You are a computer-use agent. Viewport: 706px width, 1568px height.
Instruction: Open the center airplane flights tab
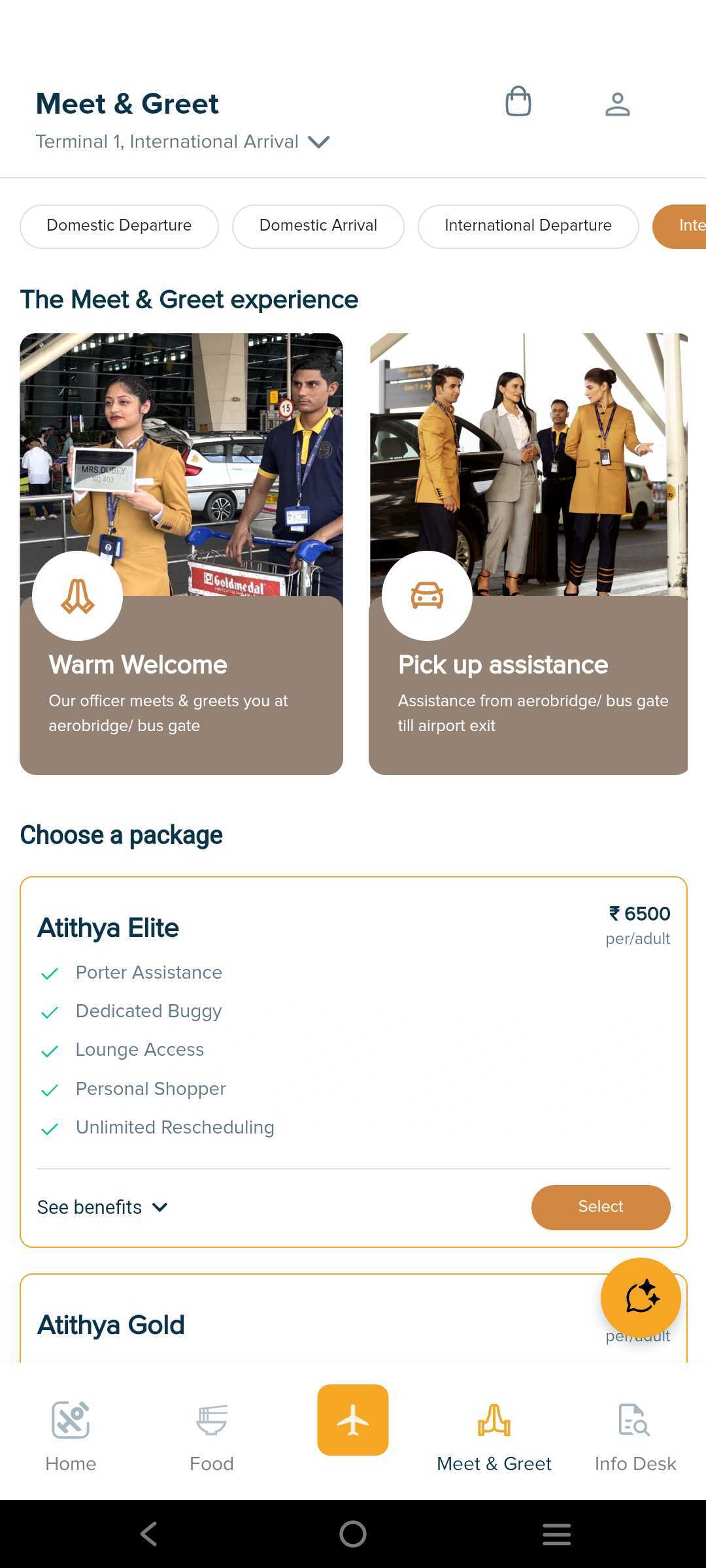coord(353,1420)
